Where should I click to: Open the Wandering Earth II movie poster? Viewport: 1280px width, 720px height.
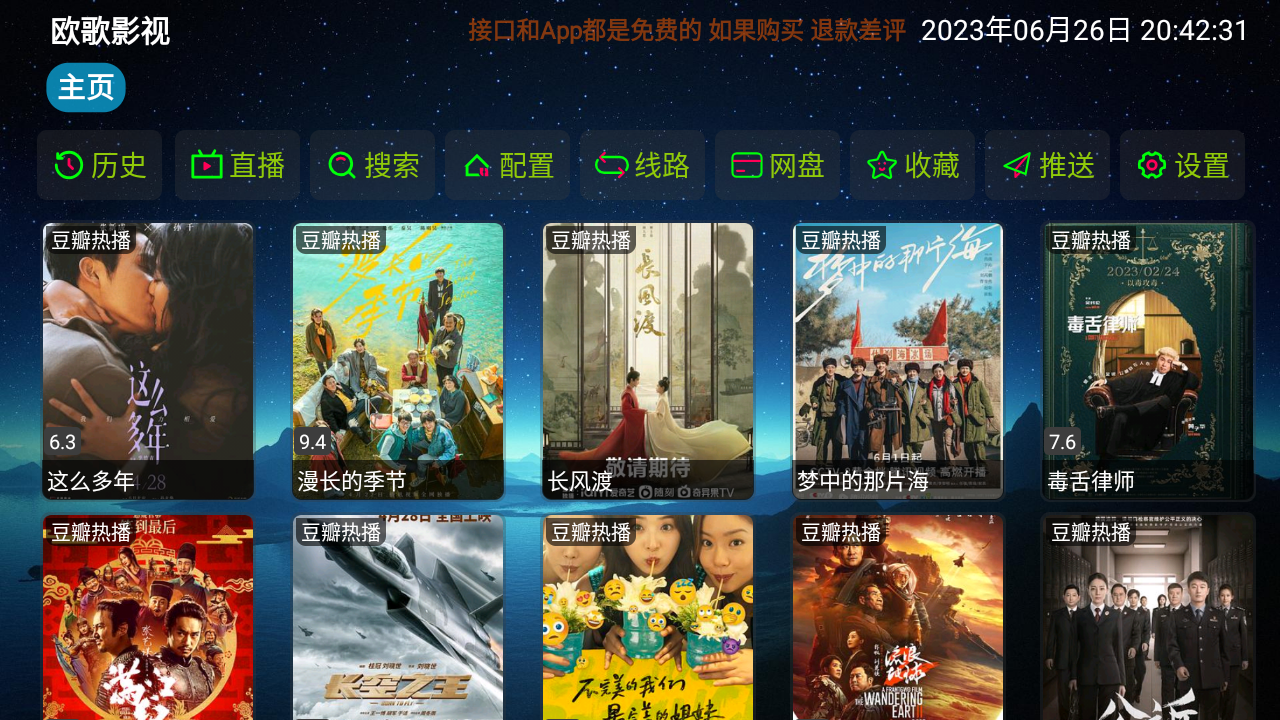(898, 620)
